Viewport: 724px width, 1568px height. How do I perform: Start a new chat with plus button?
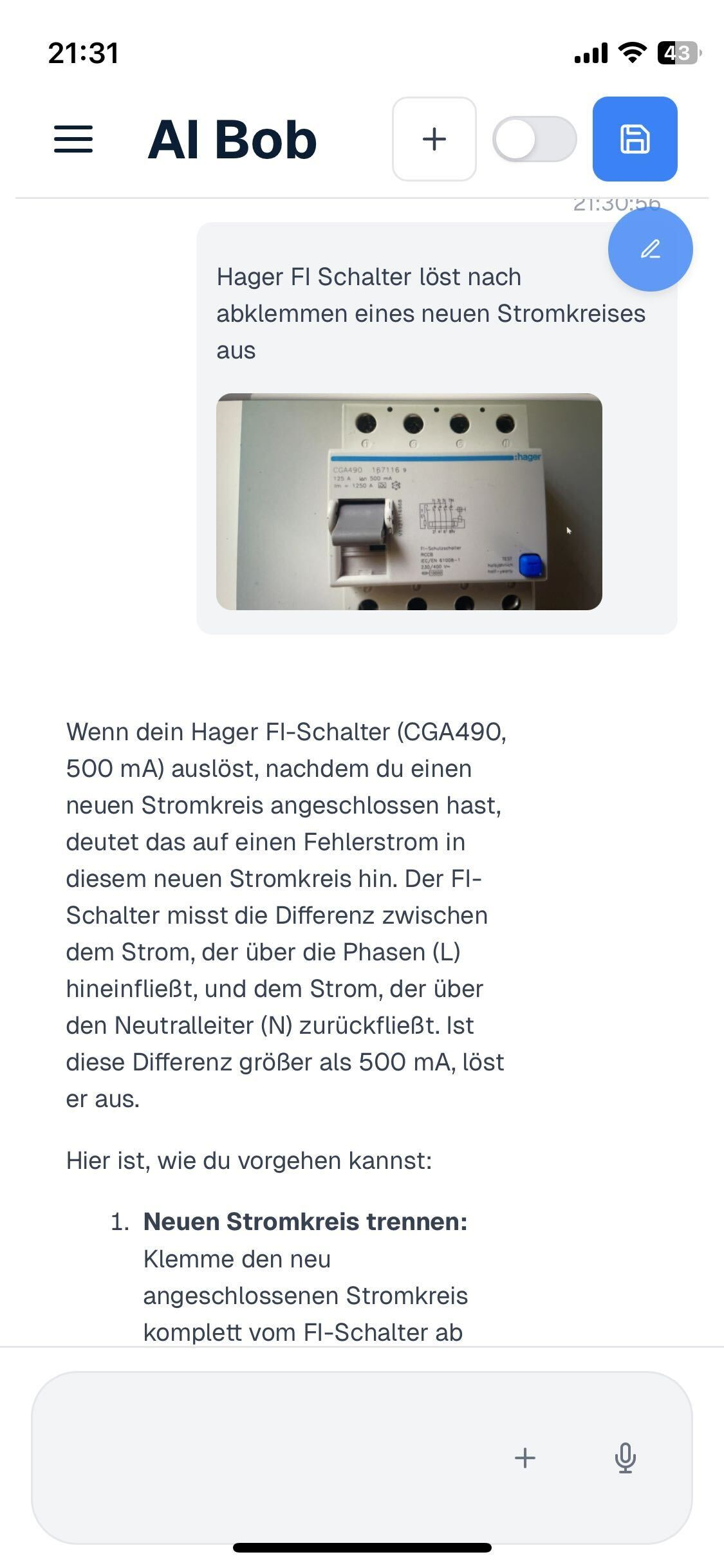point(434,139)
